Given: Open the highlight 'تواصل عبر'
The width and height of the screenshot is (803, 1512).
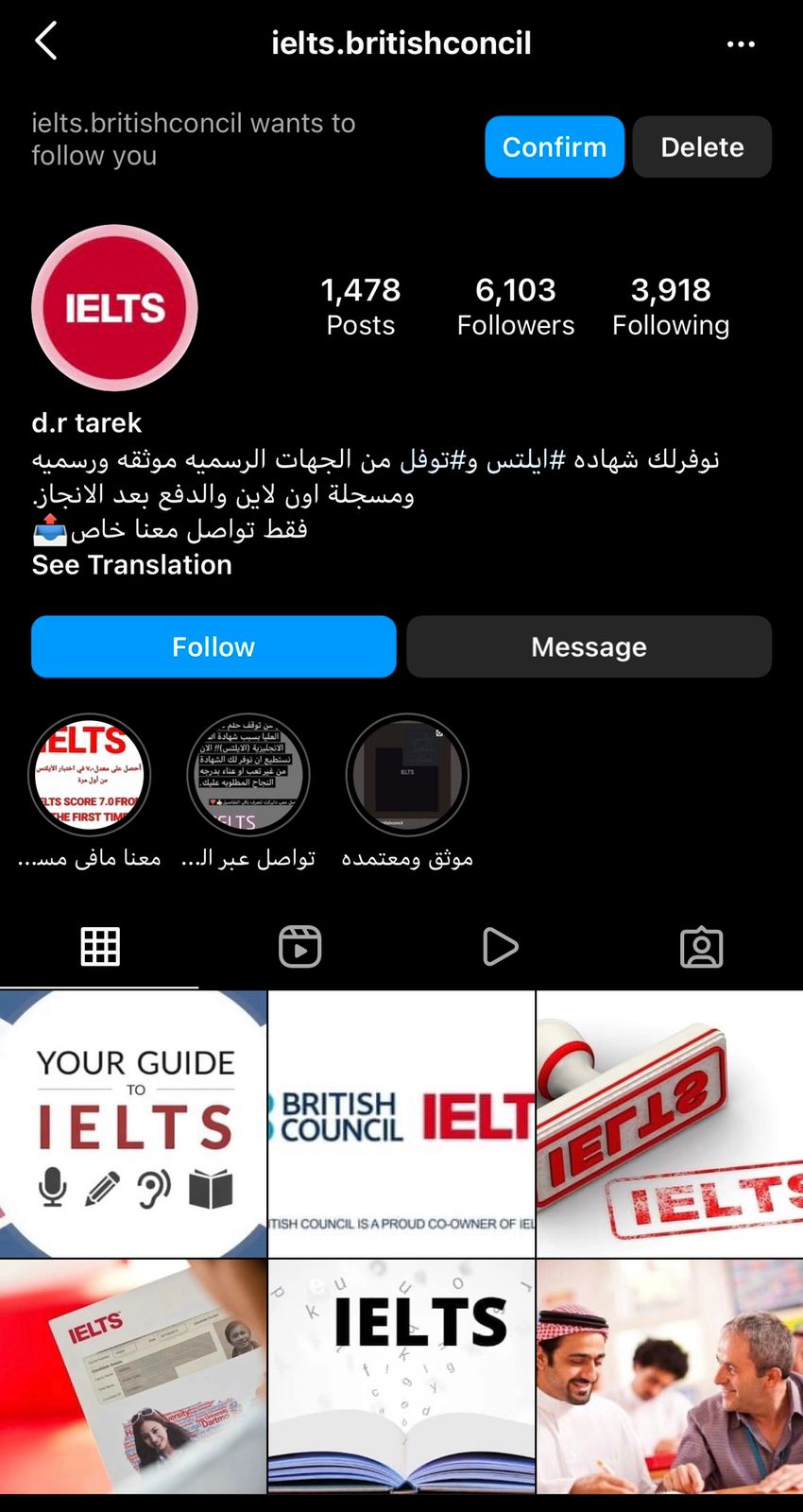Looking at the screenshot, I should click(x=248, y=775).
